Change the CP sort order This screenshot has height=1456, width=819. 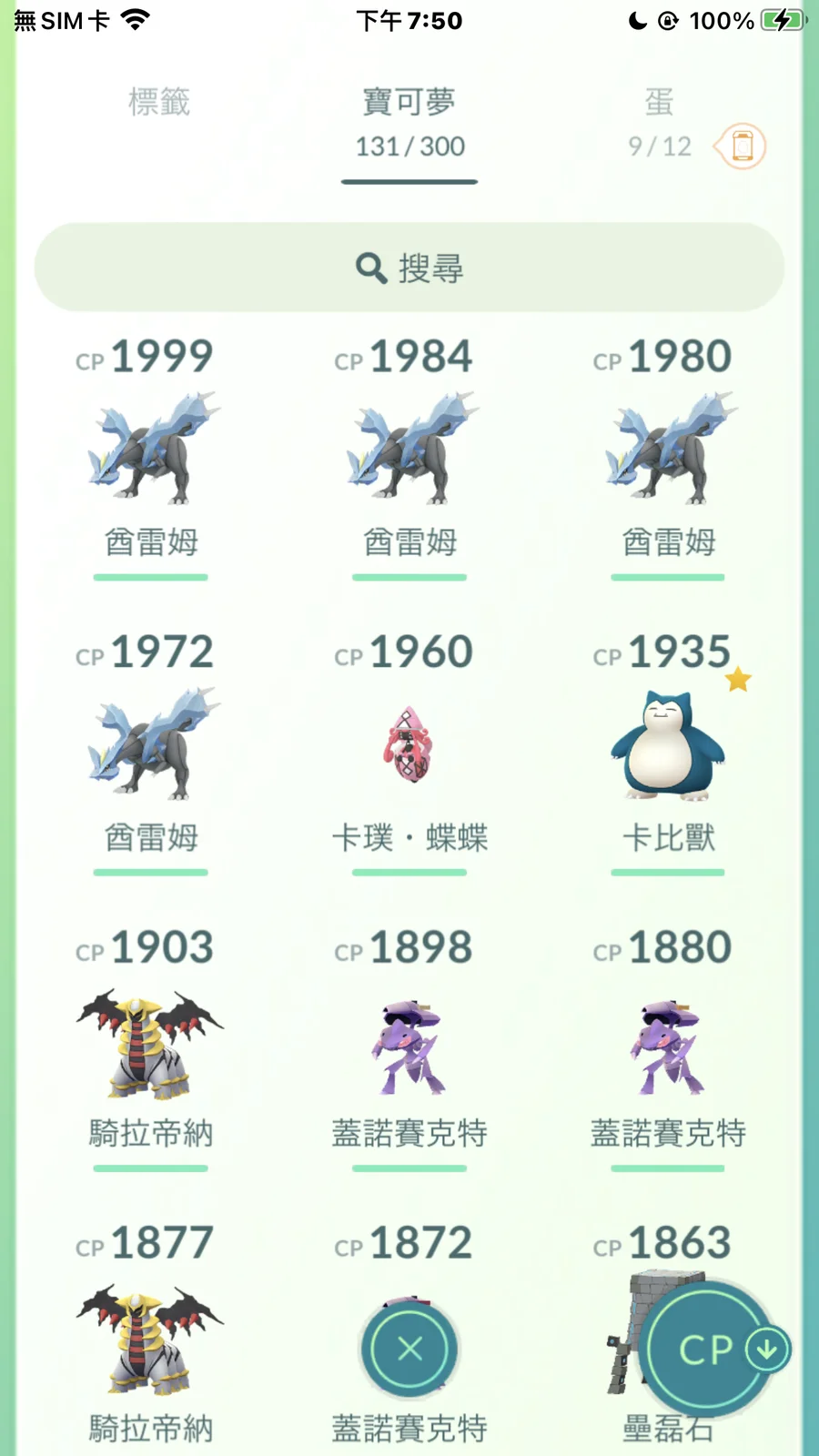pyautogui.click(x=710, y=1349)
